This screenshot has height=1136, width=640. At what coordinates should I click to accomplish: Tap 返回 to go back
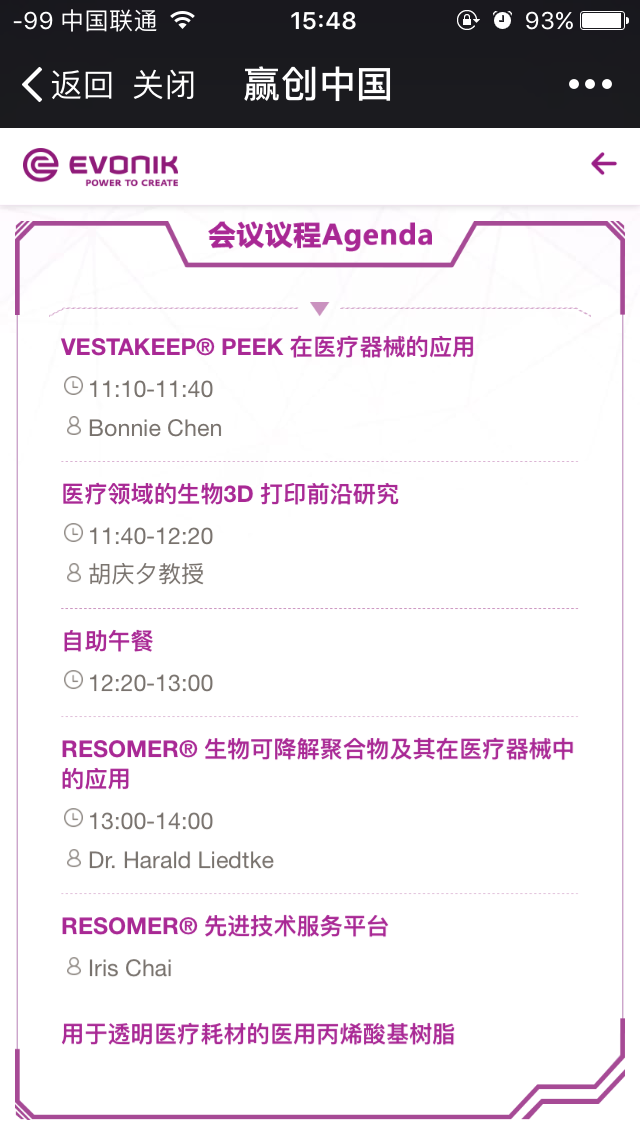click(67, 85)
